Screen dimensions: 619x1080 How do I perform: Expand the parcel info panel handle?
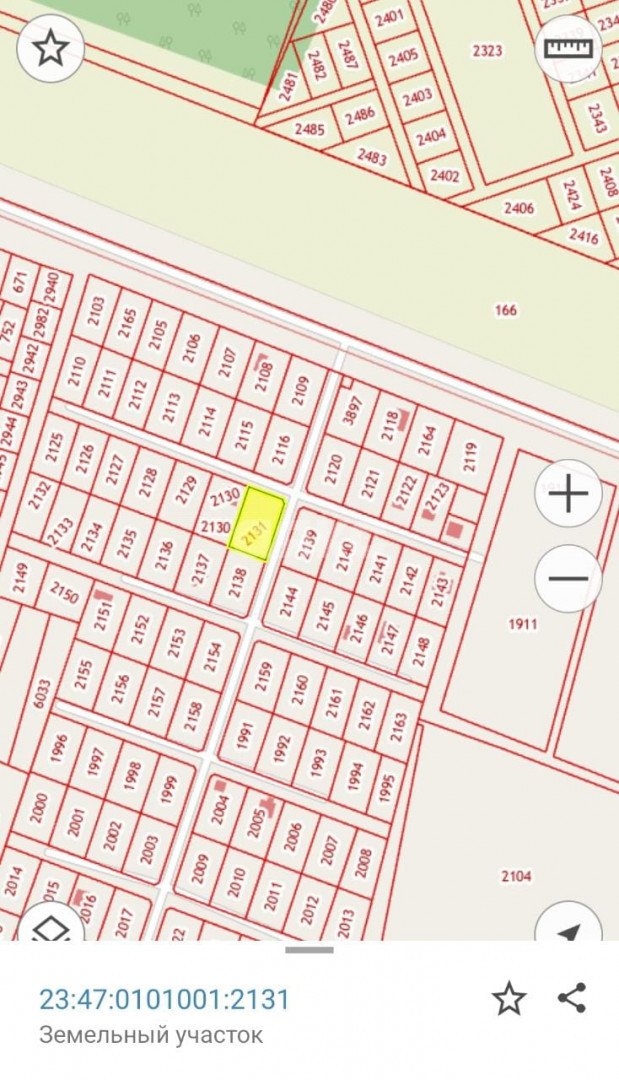309,949
